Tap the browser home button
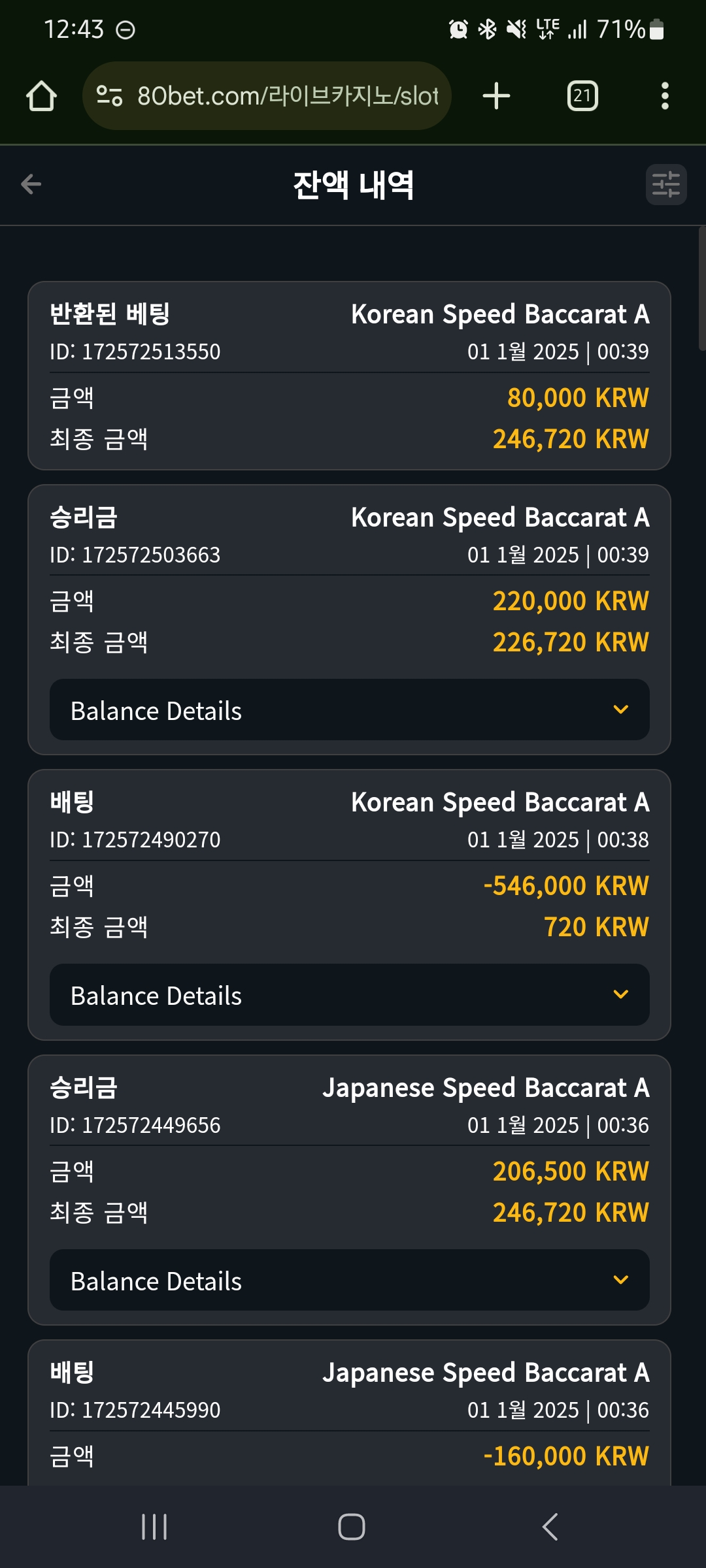This screenshot has height=1568, width=706. click(41, 96)
